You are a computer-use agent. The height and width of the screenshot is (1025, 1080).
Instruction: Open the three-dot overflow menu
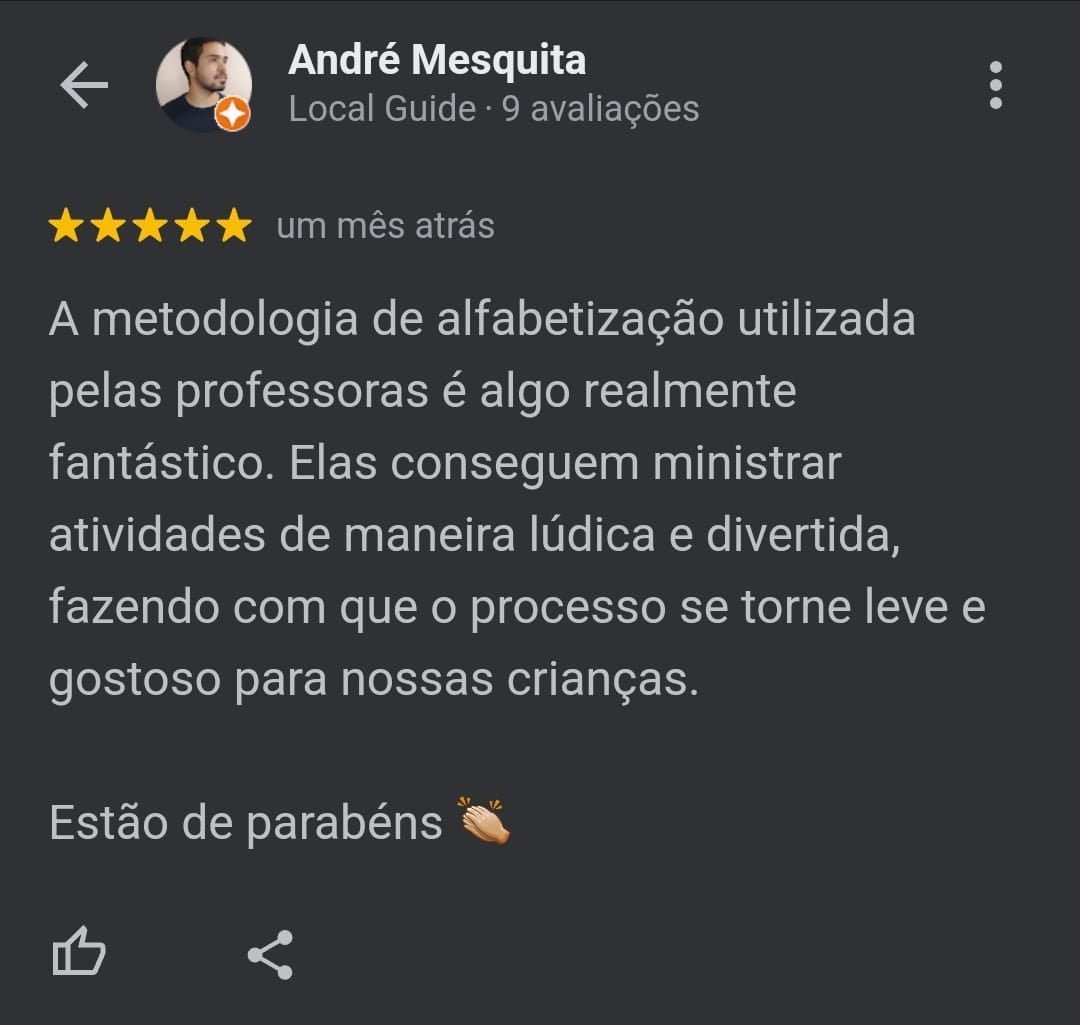[994, 86]
